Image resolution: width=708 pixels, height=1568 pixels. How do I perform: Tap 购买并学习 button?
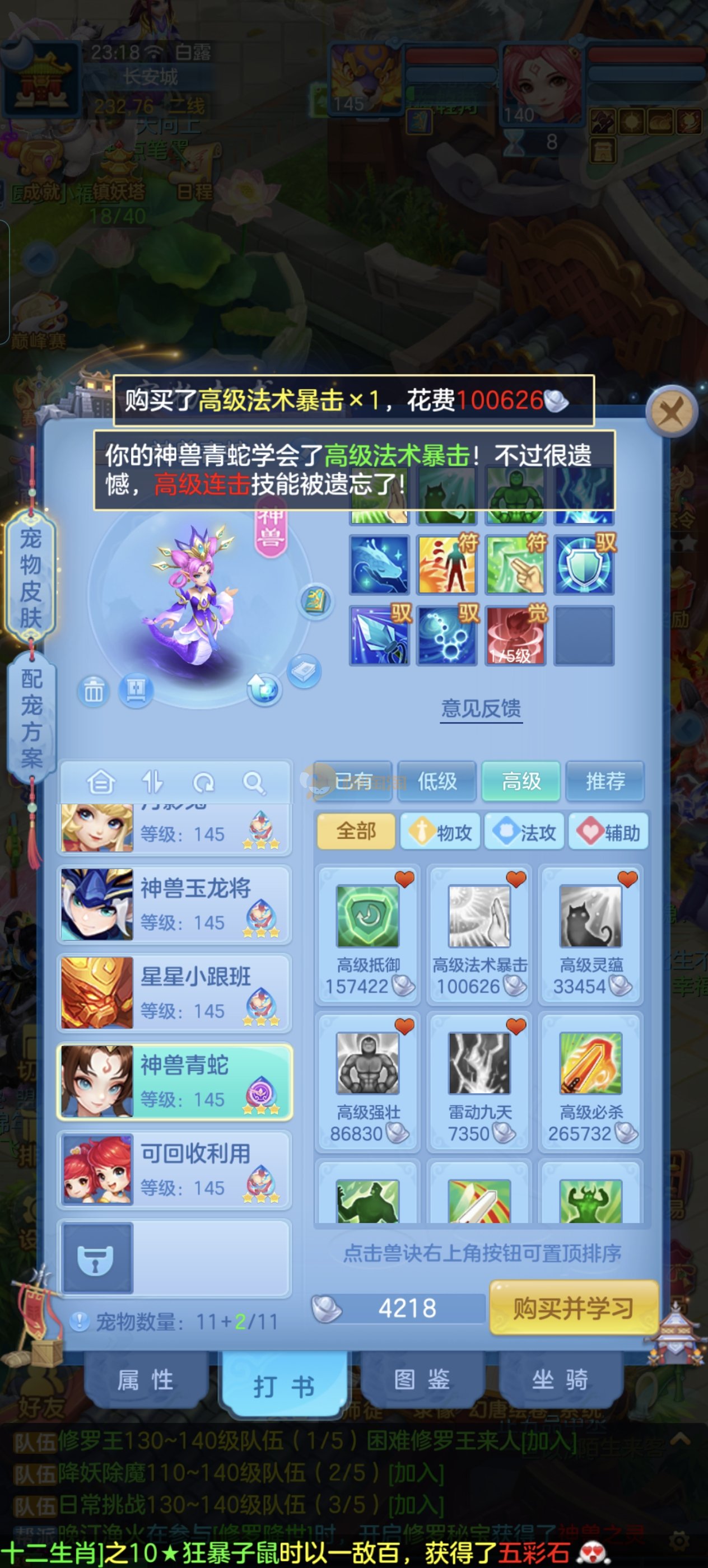click(x=574, y=1308)
